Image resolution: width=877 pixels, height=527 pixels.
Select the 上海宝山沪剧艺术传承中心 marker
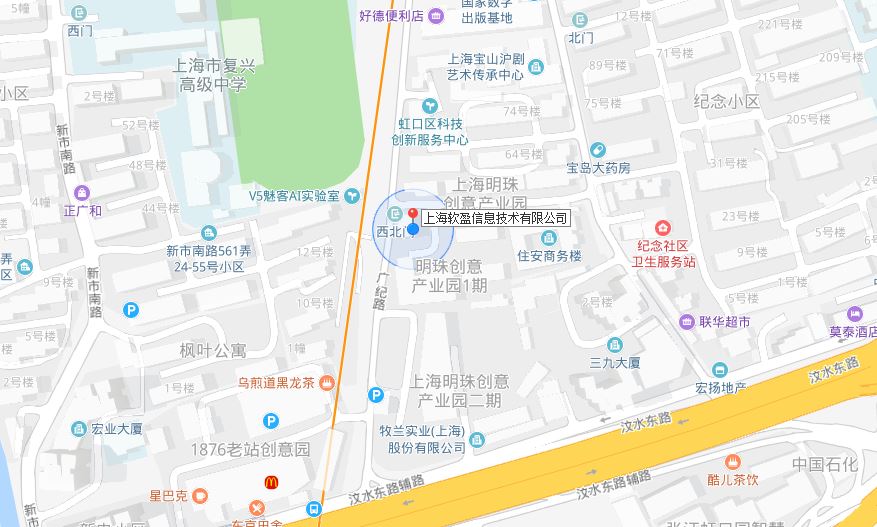(x=537, y=67)
